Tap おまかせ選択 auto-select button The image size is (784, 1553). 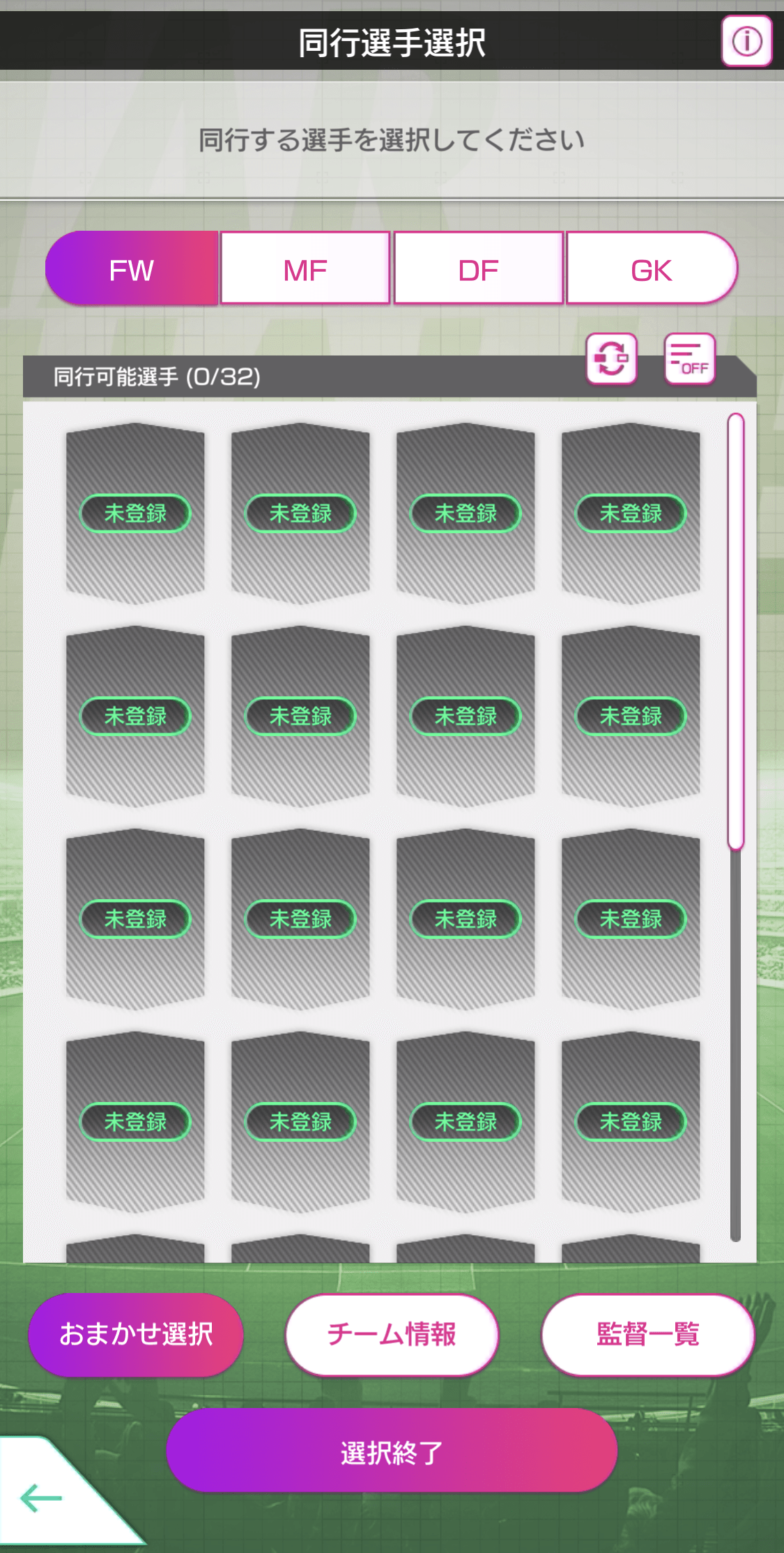[x=136, y=1334]
